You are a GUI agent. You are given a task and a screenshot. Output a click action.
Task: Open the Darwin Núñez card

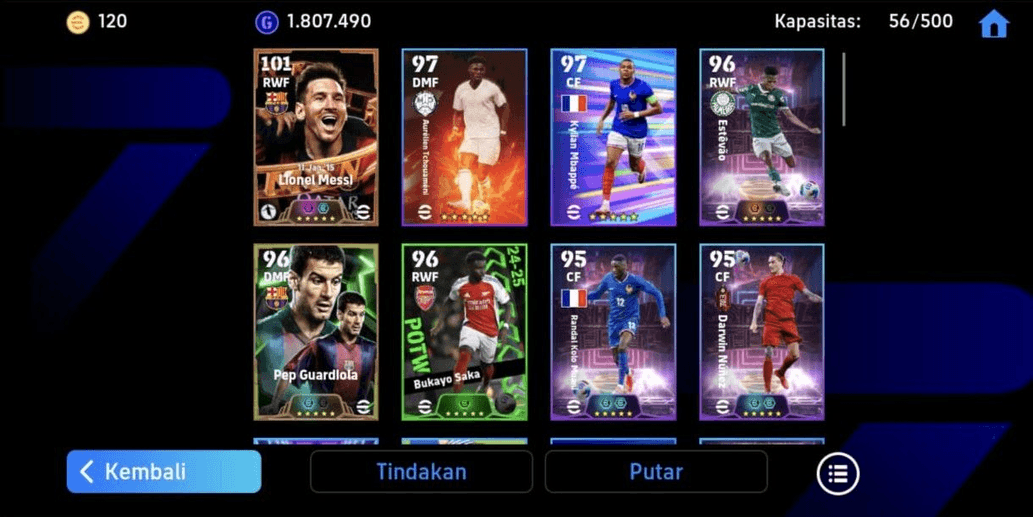(762, 331)
